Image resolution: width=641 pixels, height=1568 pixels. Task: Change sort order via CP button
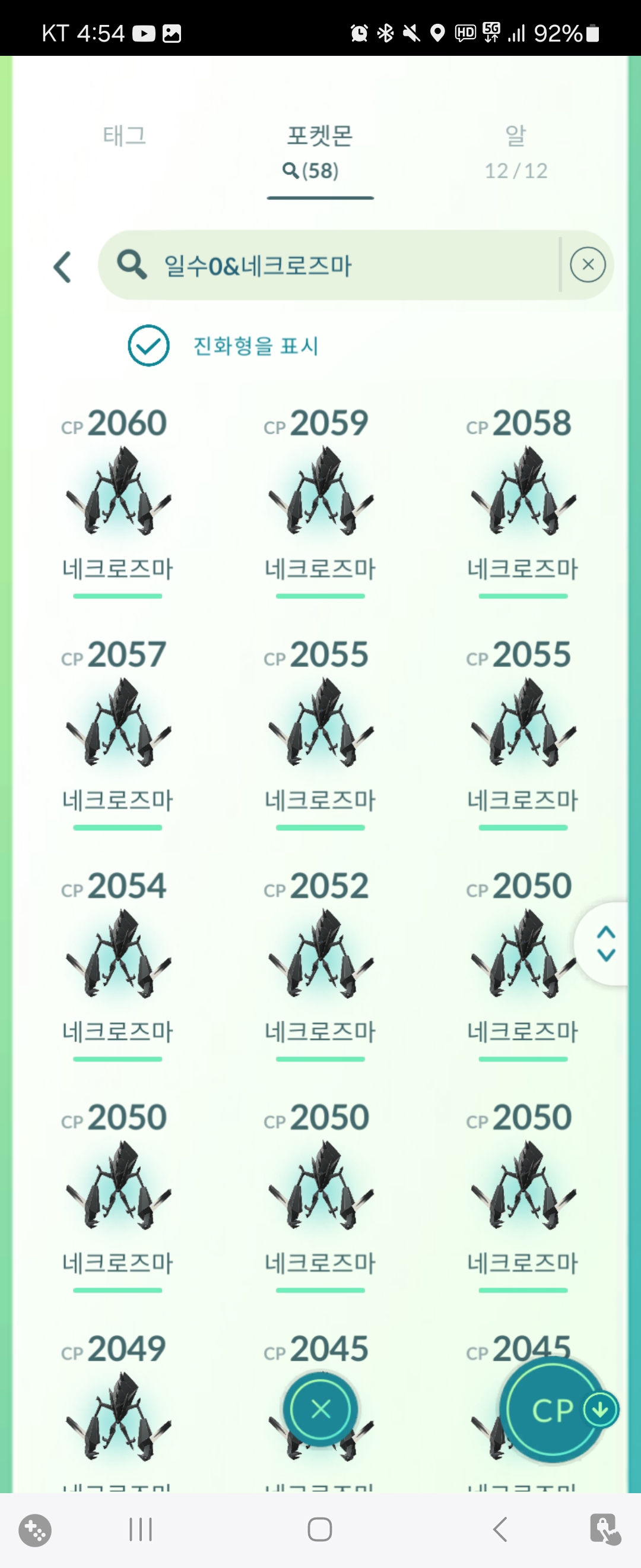(552, 1410)
